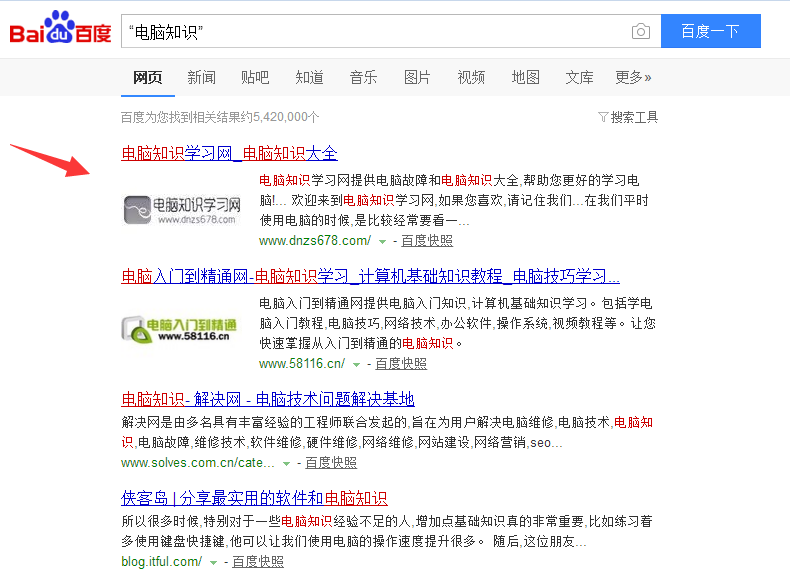Switch to the 贴吧 tab
This screenshot has height=580, width=790.
pos(255,77)
